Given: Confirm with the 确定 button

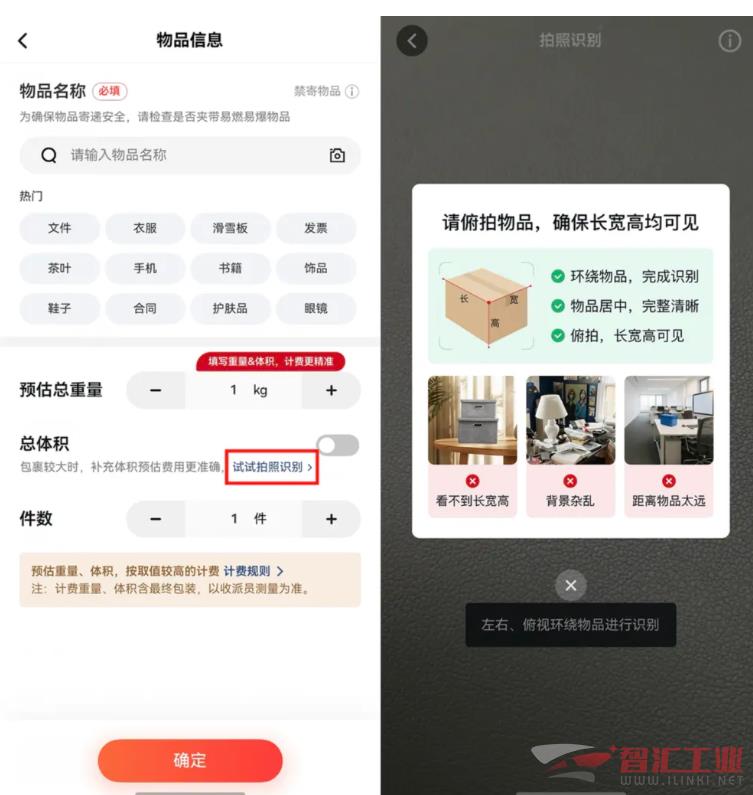Looking at the screenshot, I should pos(190,760).
